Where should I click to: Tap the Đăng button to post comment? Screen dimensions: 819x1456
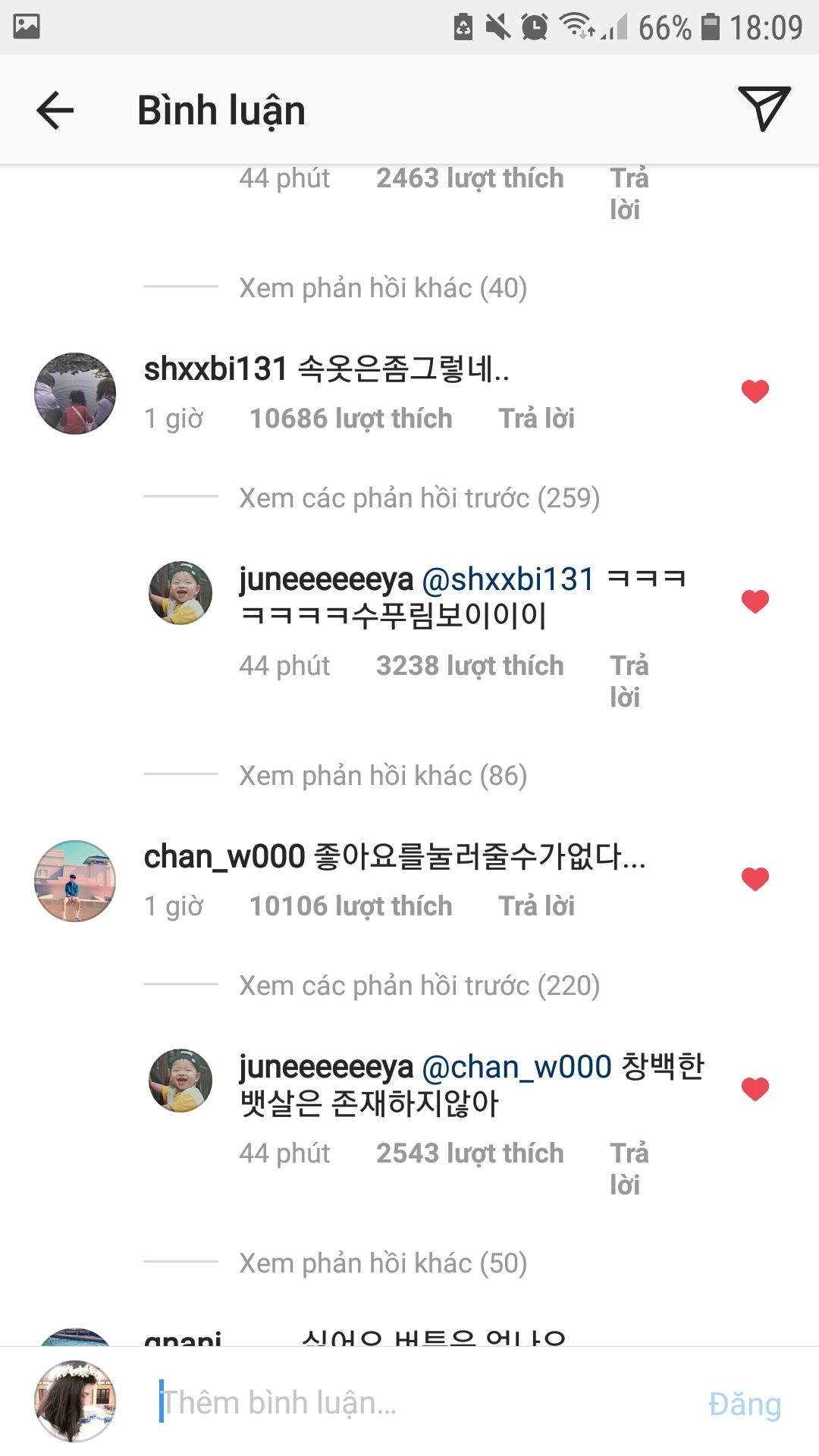click(x=745, y=1404)
